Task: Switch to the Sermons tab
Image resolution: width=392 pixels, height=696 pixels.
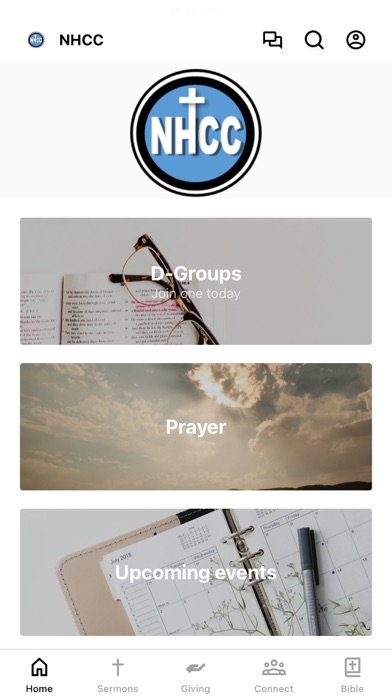Action: pos(118,675)
